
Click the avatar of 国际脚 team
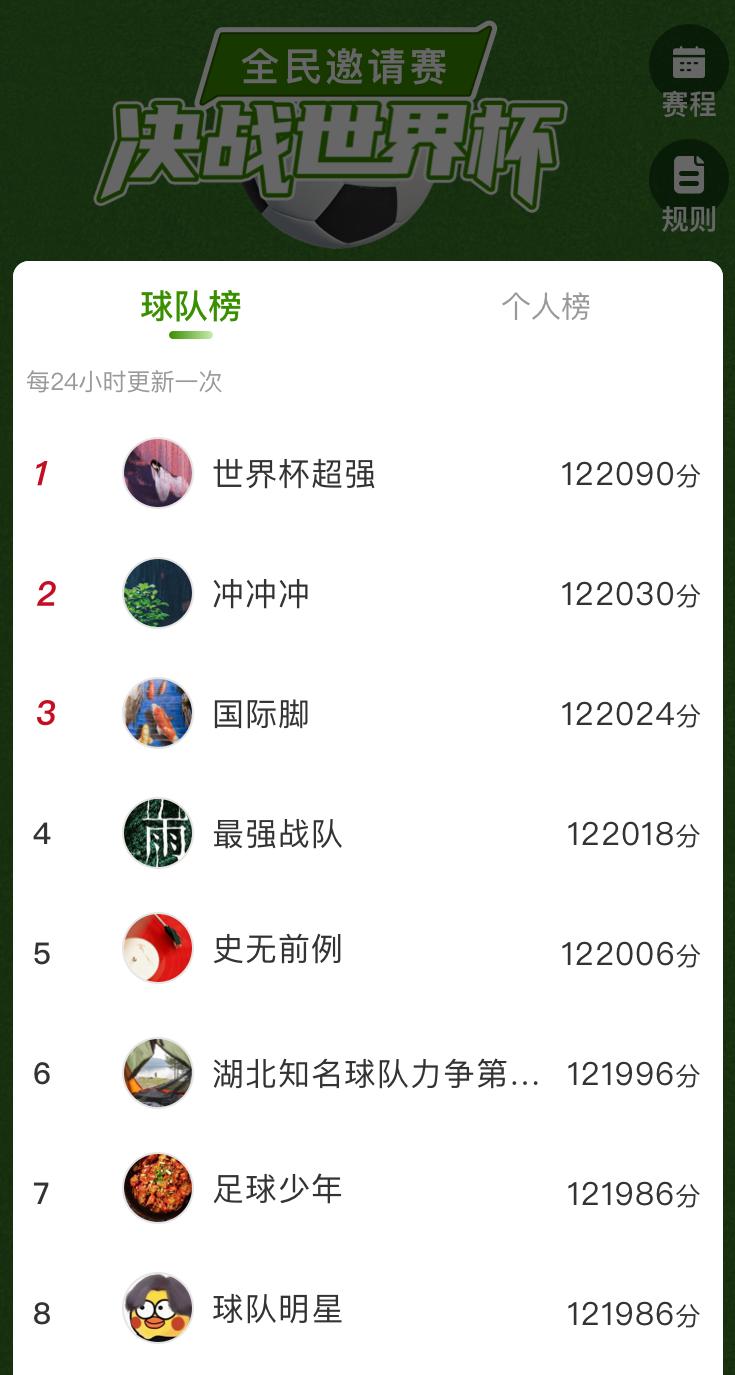click(x=157, y=713)
